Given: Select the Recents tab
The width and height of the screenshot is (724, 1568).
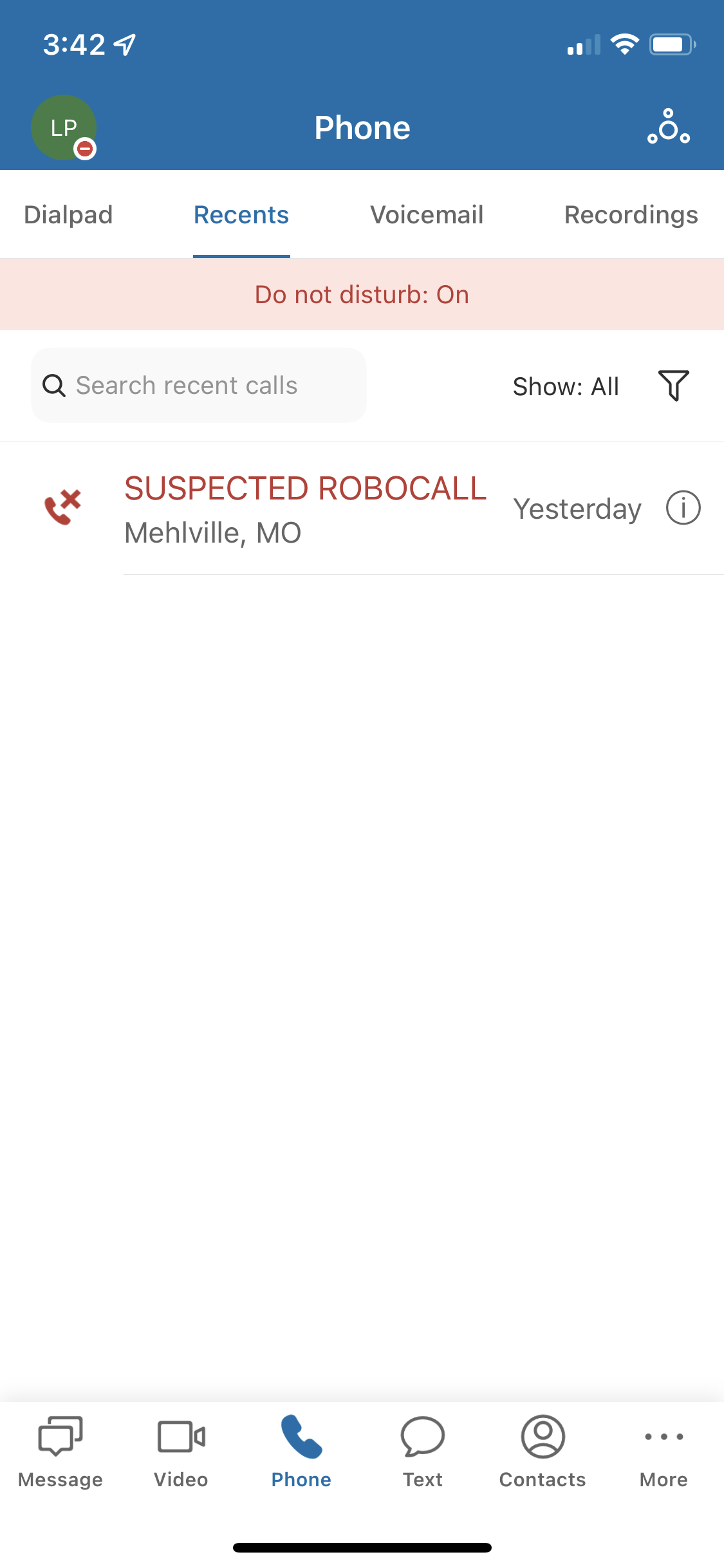Looking at the screenshot, I should click(241, 215).
